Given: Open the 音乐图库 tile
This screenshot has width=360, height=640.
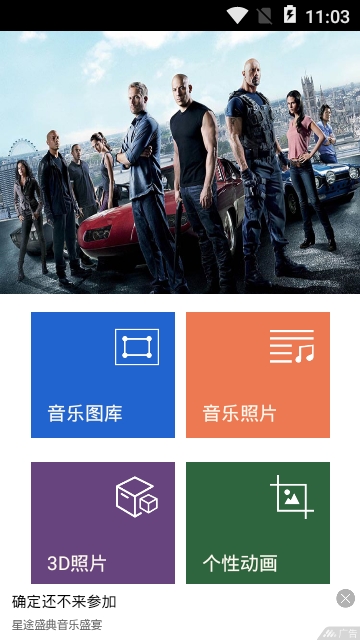Looking at the screenshot, I should (103, 375).
